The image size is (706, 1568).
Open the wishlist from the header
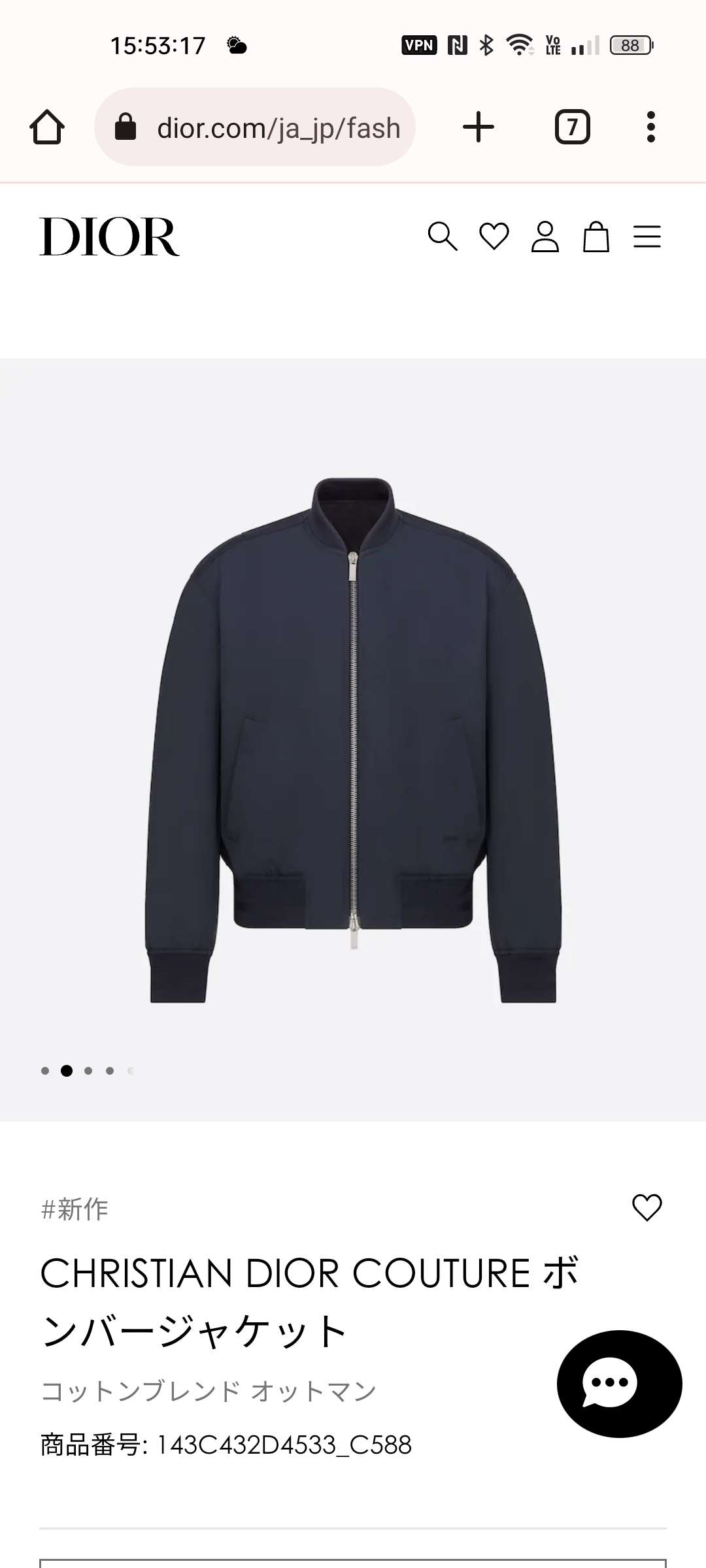pyautogui.click(x=494, y=237)
